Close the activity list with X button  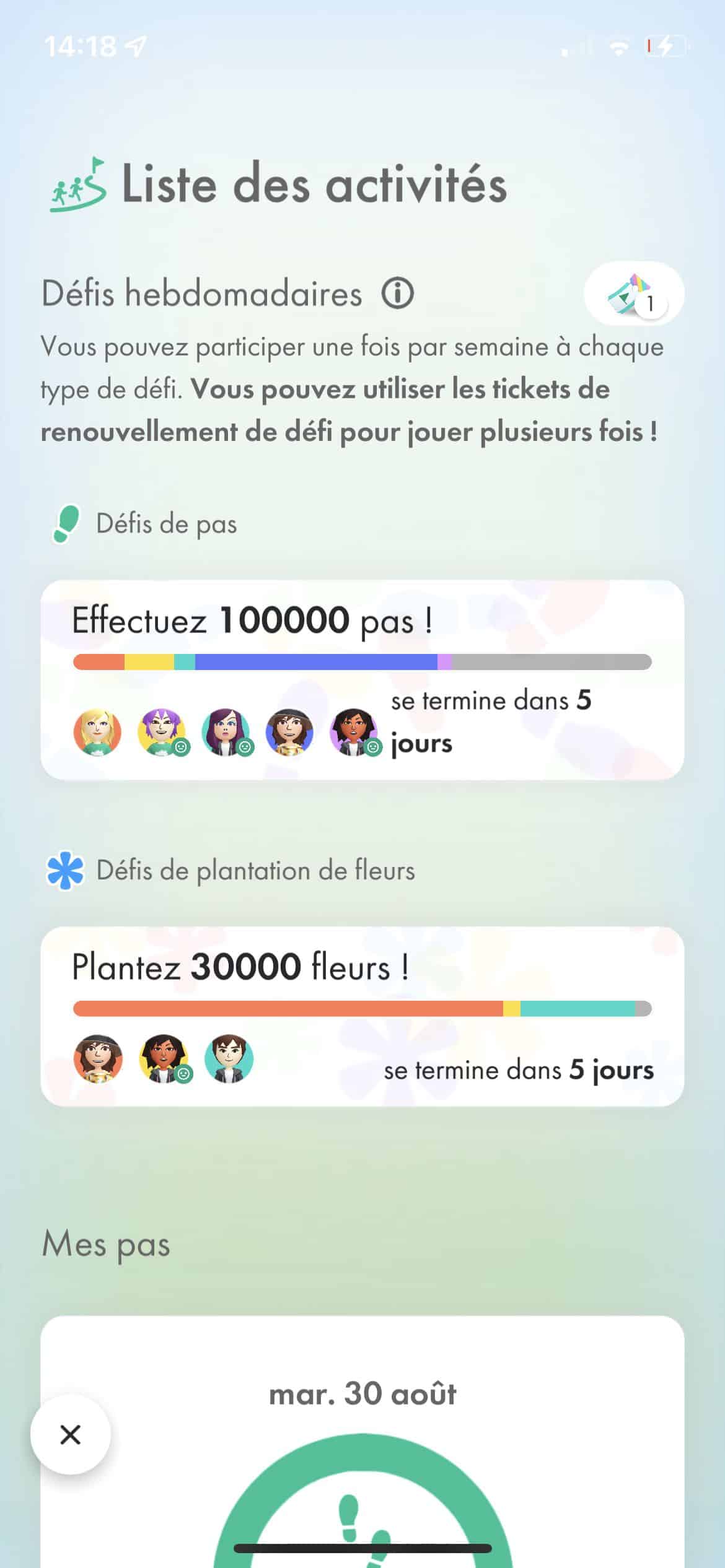[x=71, y=1434]
